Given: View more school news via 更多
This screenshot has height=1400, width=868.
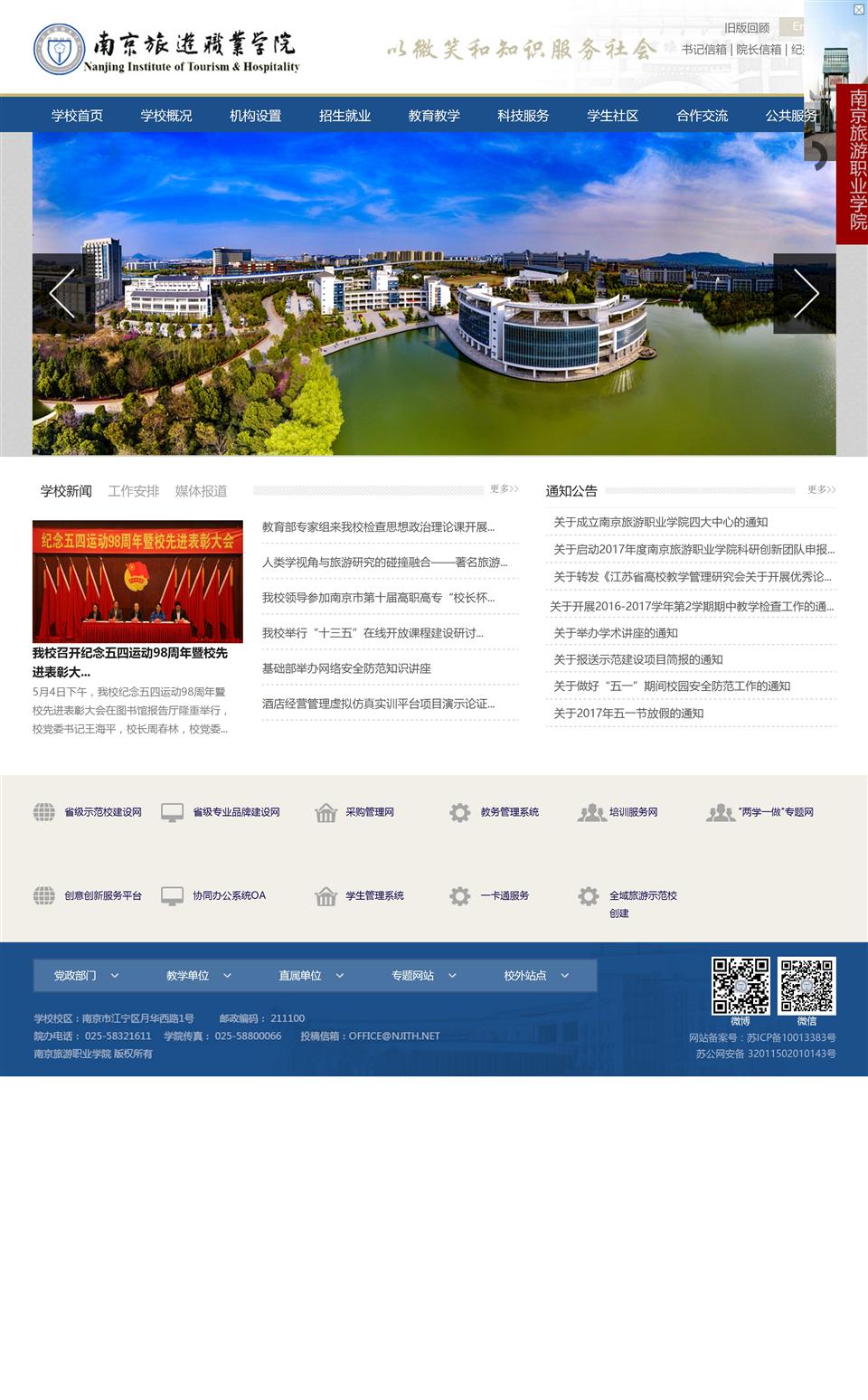Looking at the screenshot, I should click(x=504, y=489).
